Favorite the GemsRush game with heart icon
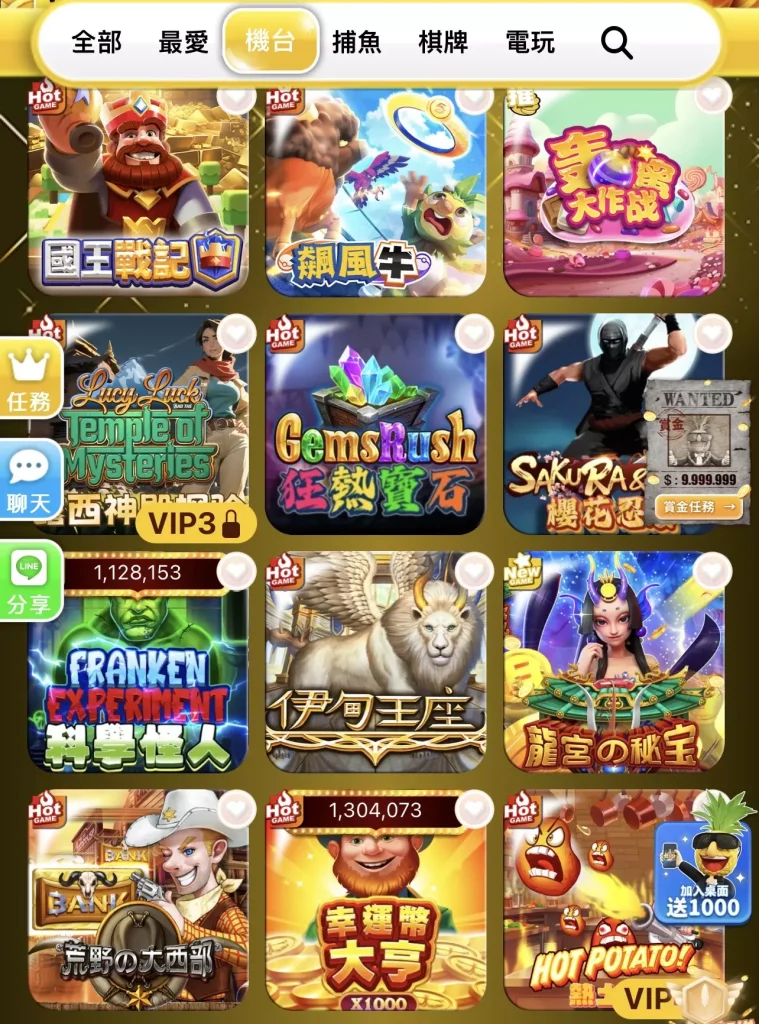This screenshot has height=1024, width=759. [474, 332]
